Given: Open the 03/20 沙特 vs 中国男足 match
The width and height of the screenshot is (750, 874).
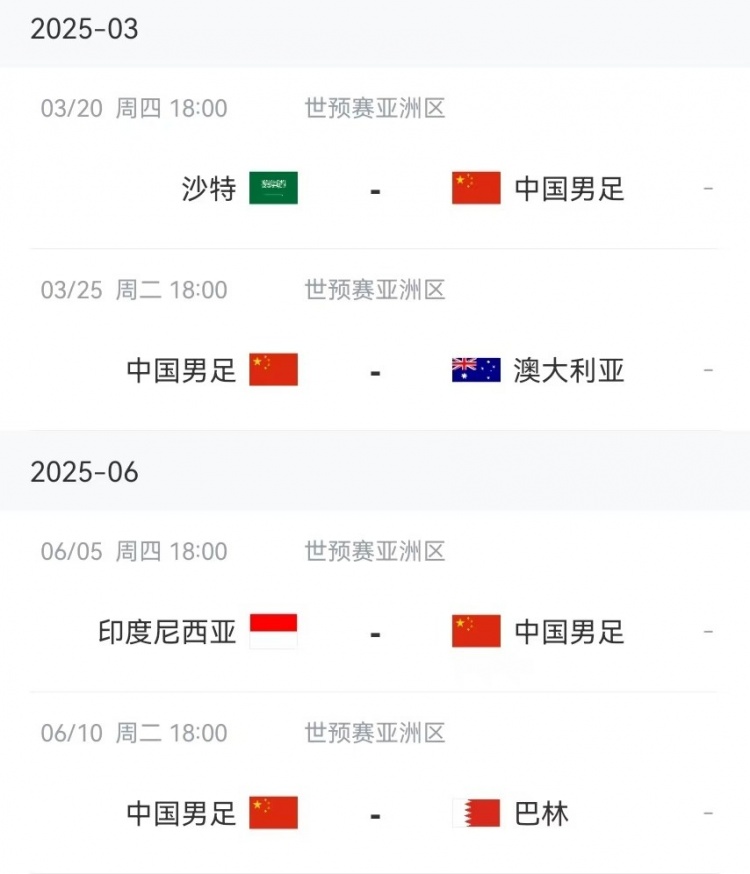Looking at the screenshot, I should [x=375, y=188].
